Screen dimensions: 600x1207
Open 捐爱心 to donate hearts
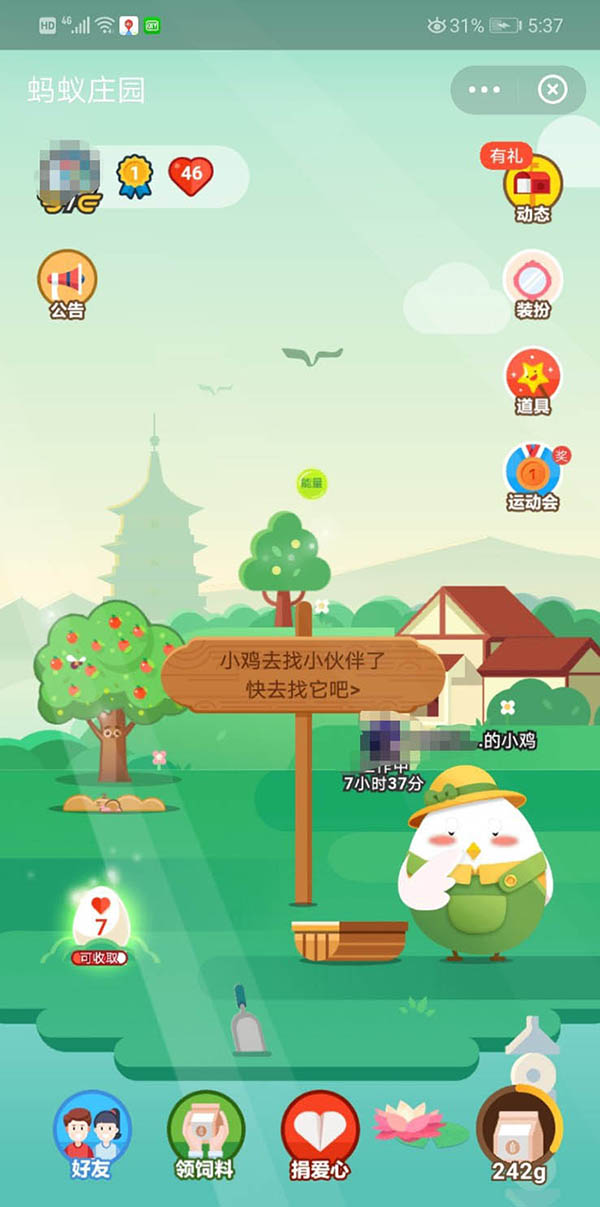pos(320,1136)
